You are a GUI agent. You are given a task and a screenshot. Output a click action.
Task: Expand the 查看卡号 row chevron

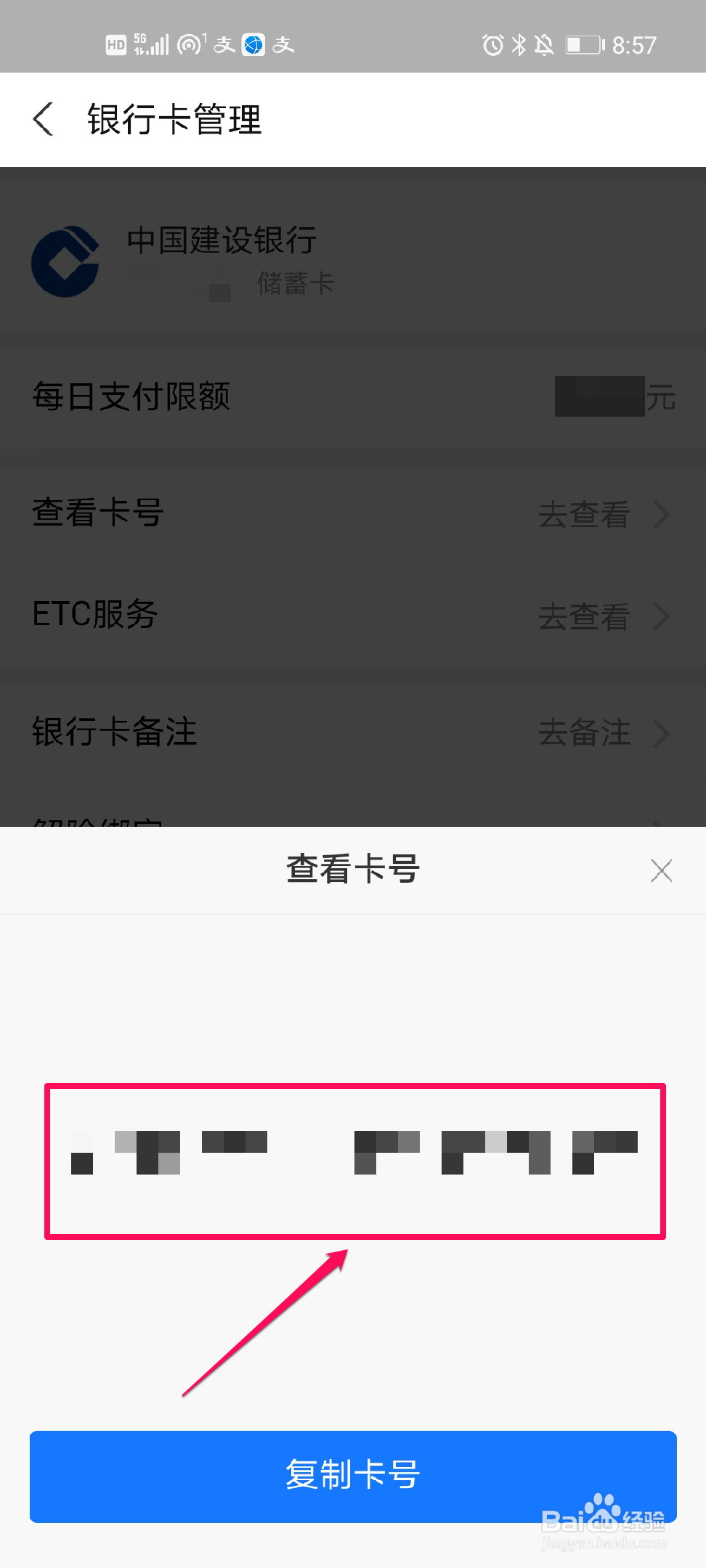point(662,514)
